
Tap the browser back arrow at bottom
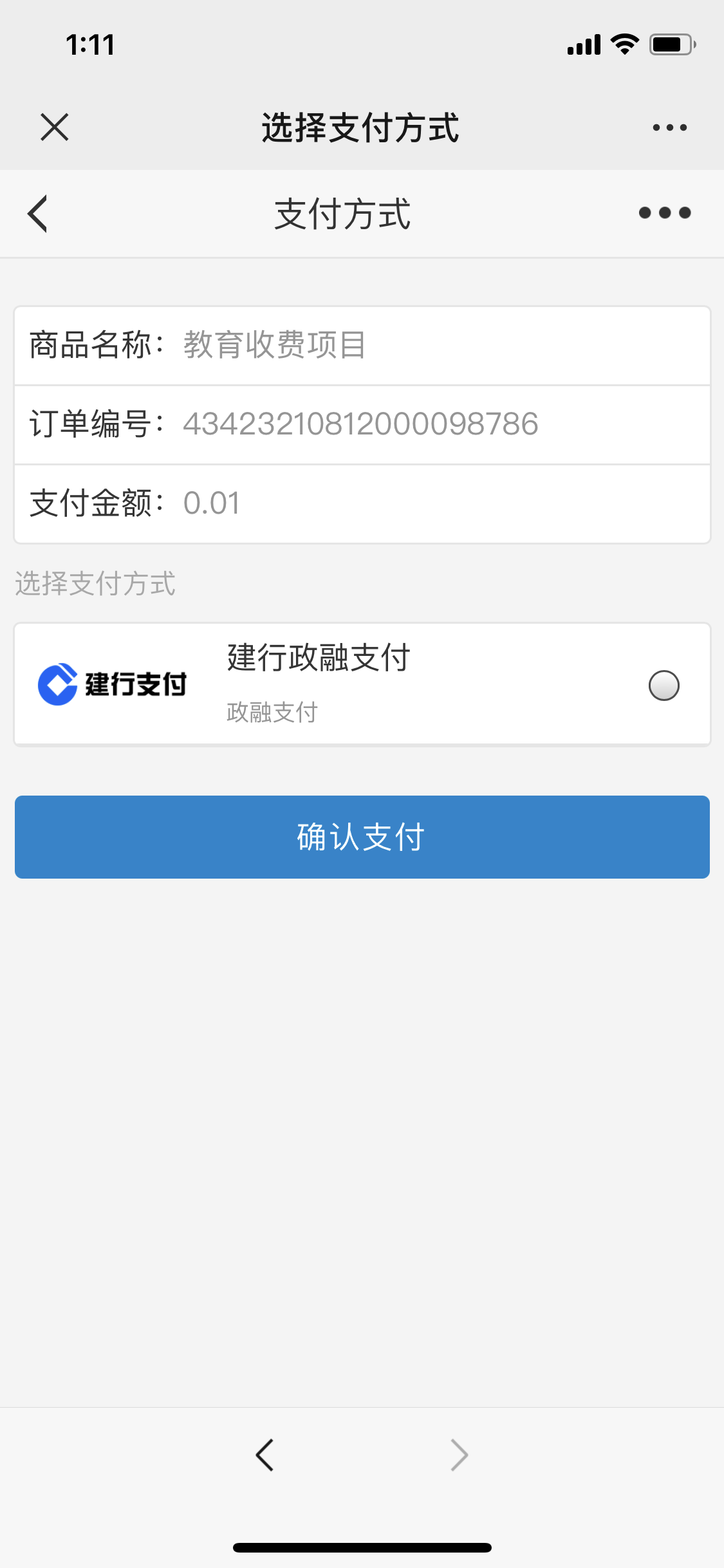[265, 1455]
